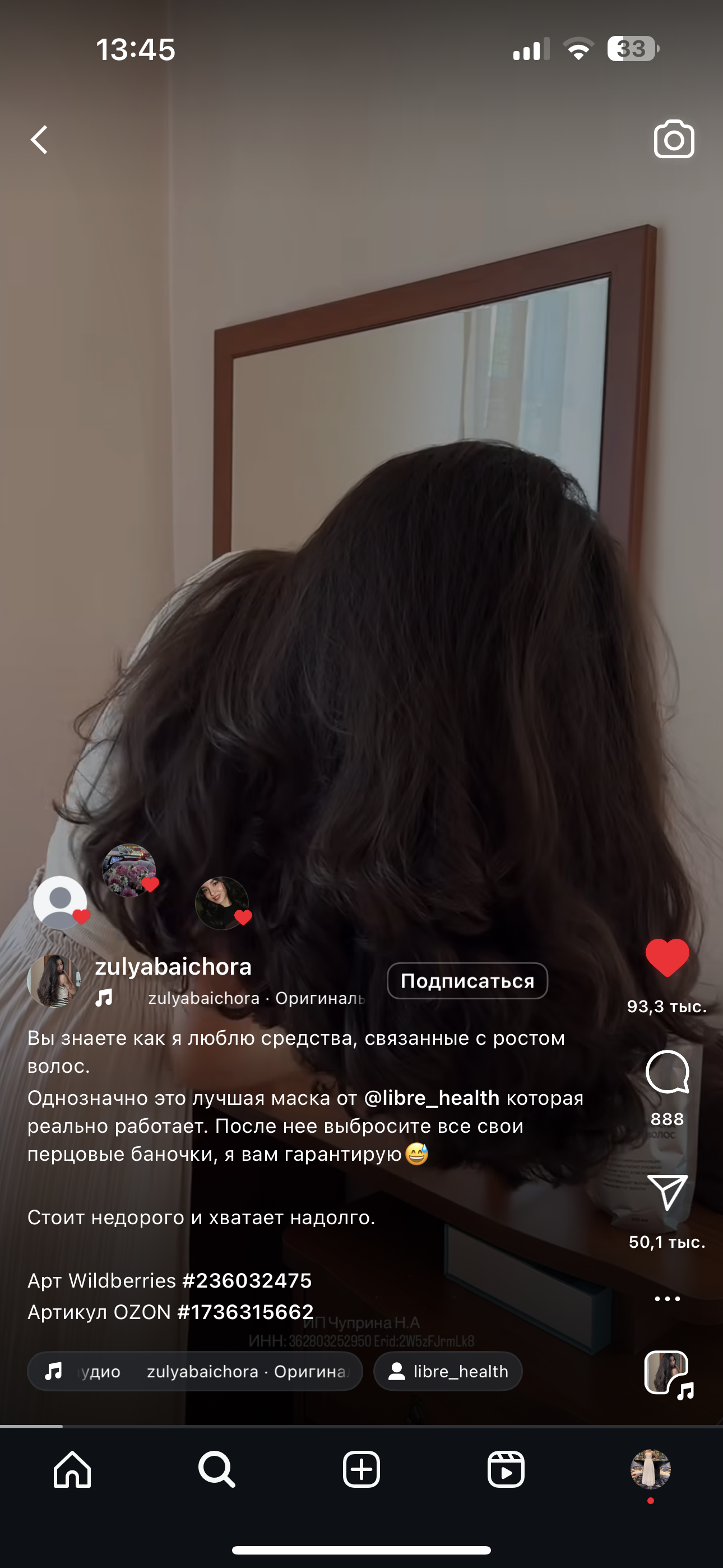Open the original audio chip
Screen dimensions: 723x1568
click(x=194, y=1371)
